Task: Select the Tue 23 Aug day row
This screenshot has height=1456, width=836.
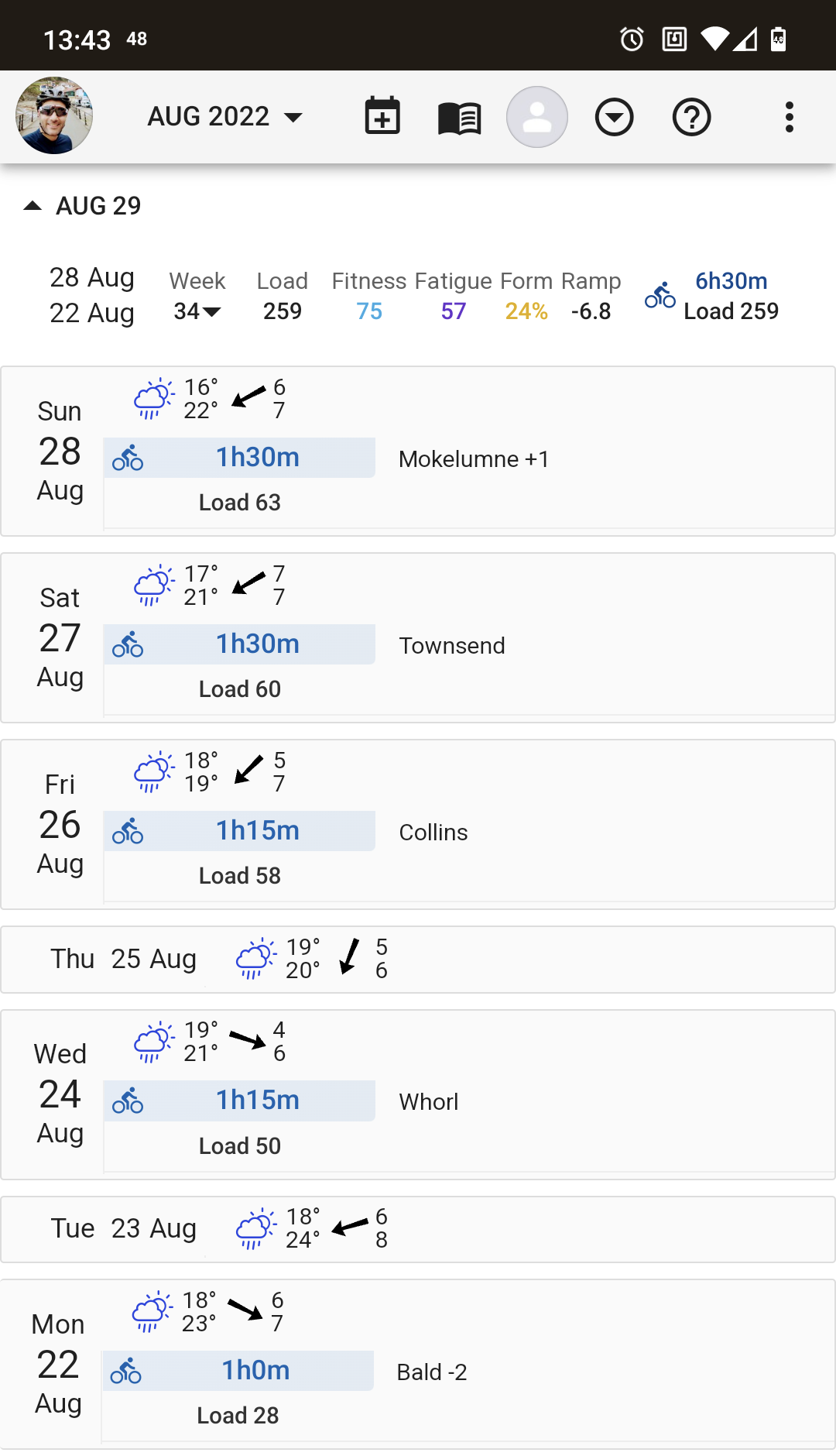Action: pos(418,1228)
